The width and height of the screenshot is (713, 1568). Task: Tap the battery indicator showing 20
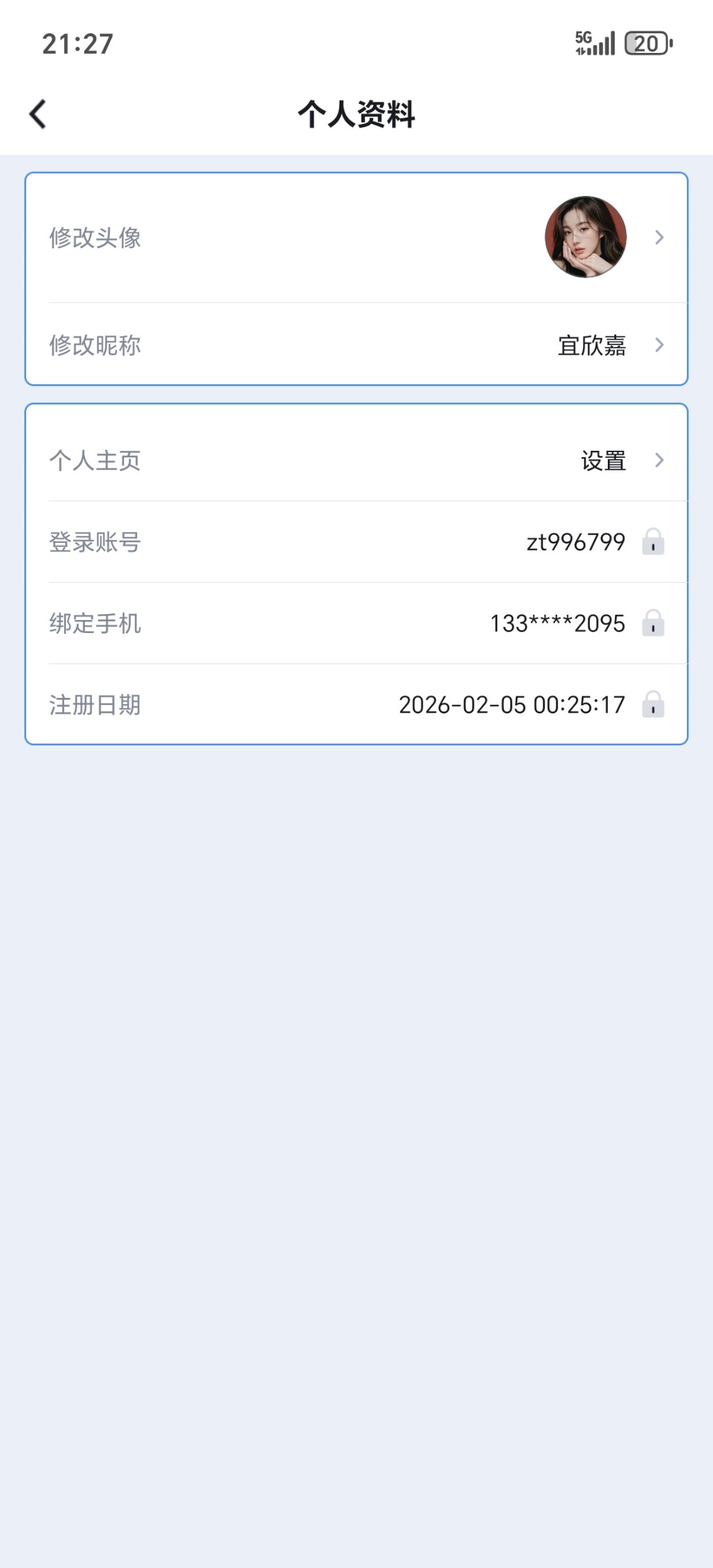pos(646,44)
